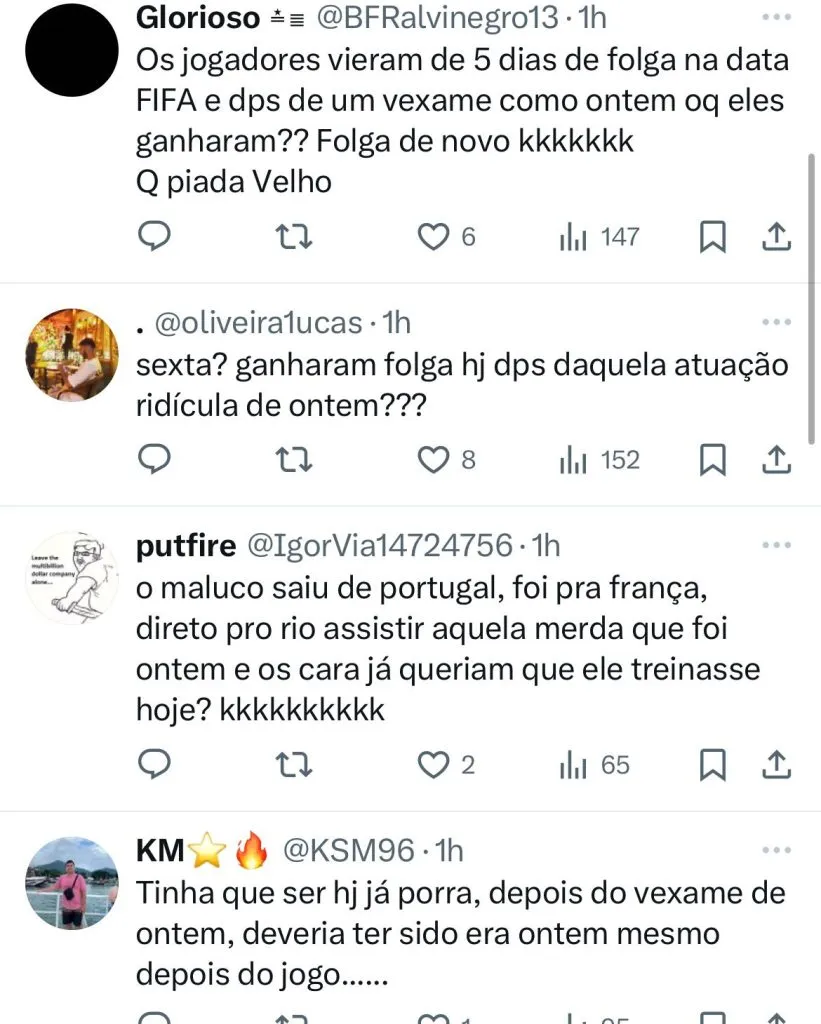Open overflow menu on @oliveira1ucas tweet
821x1024 pixels.
coord(776,322)
